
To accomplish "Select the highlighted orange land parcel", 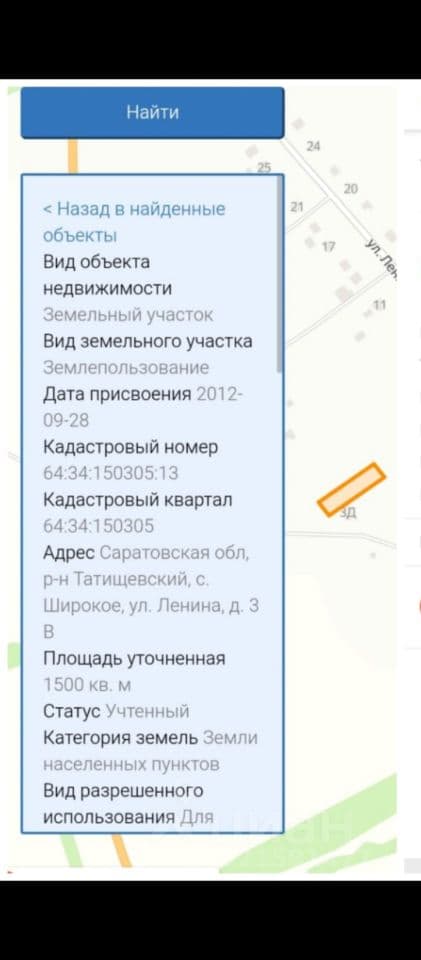I will coord(351,489).
